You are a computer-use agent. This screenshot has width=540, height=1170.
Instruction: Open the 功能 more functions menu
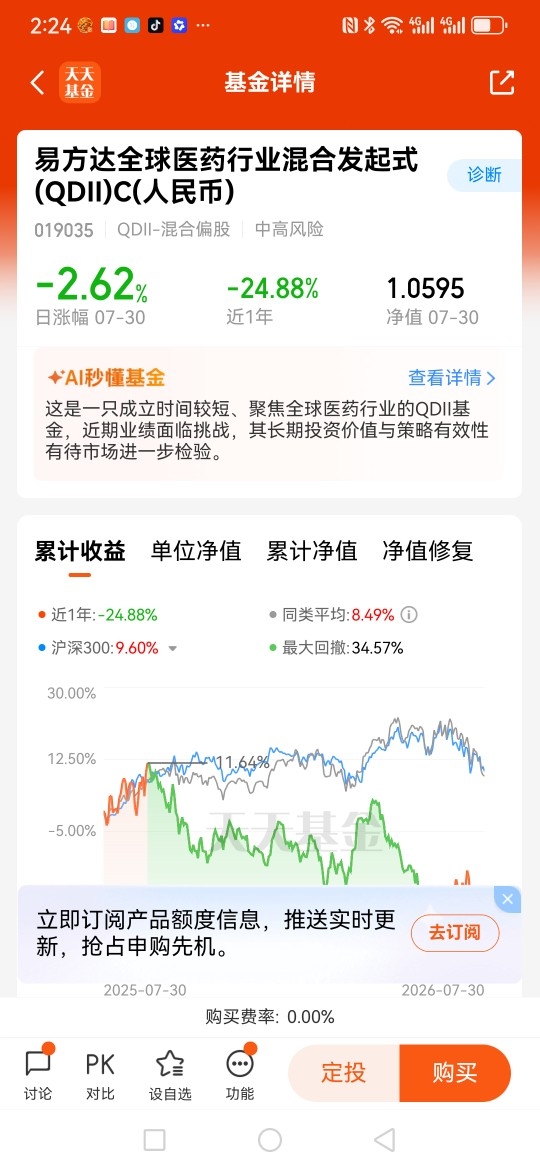pyautogui.click(x=239, y=1074)
